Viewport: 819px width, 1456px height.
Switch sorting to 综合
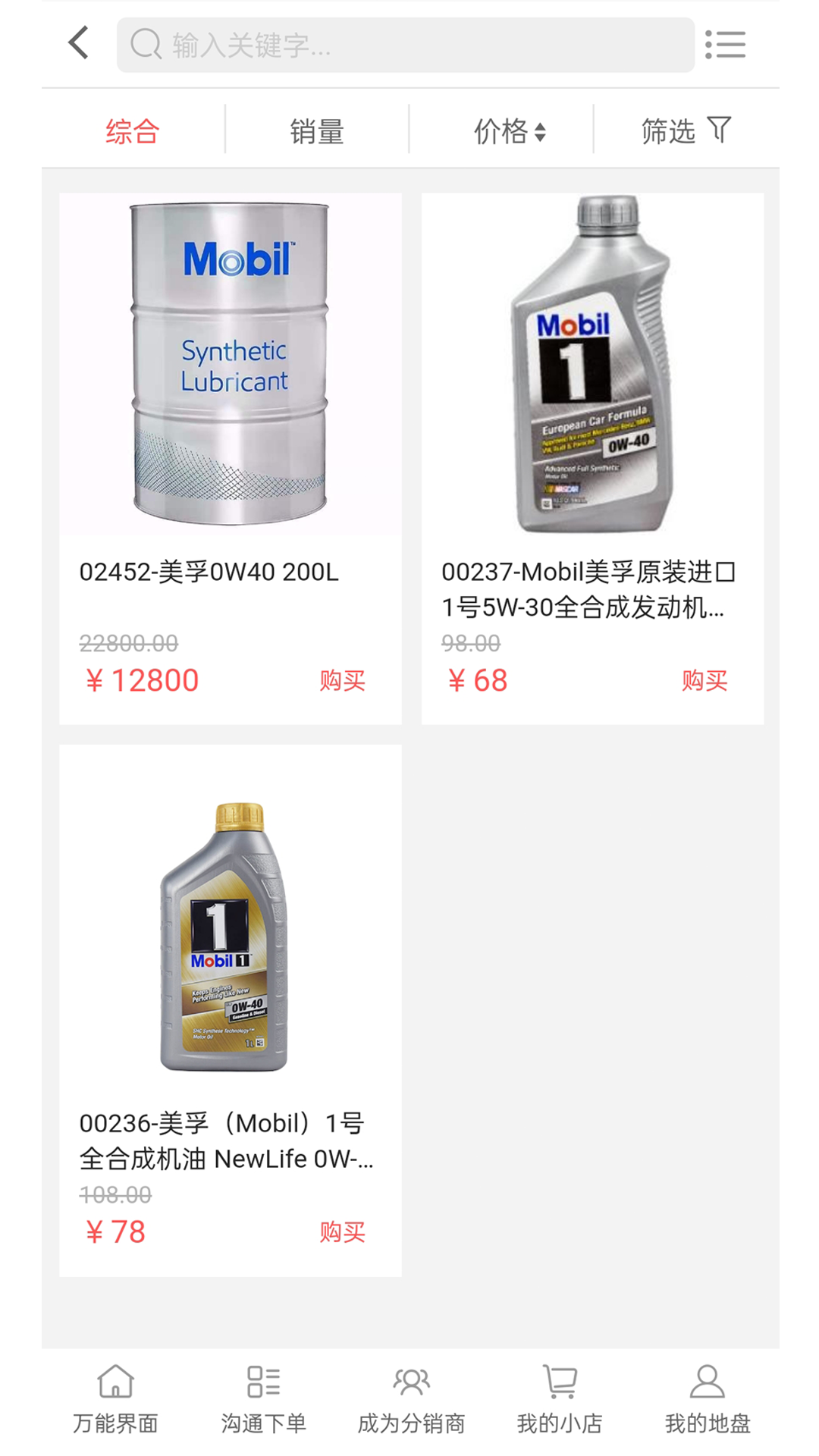point(132,130)
